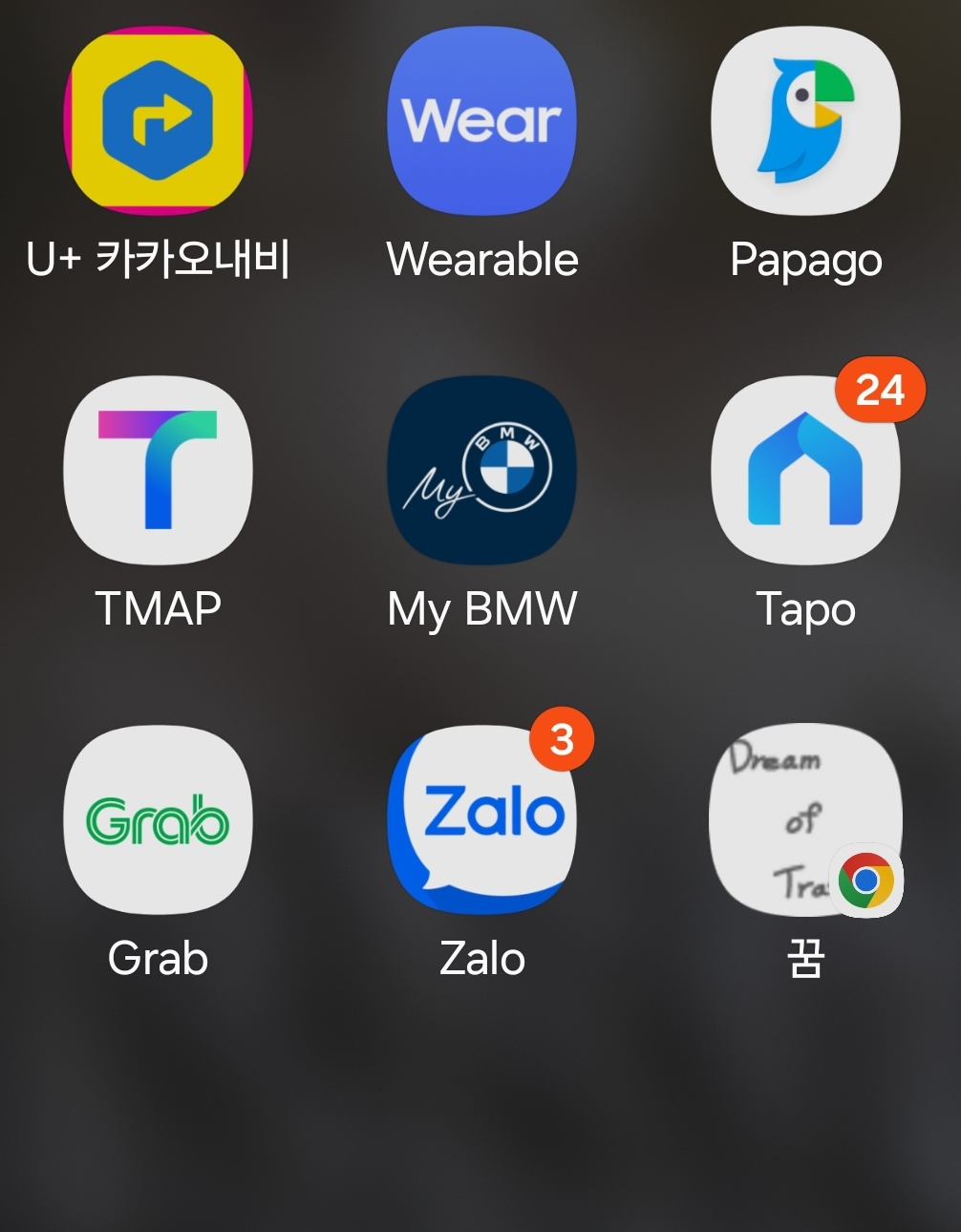Start the TMAP navigation app
The image size is (961, 1232).
pos(158,470)
